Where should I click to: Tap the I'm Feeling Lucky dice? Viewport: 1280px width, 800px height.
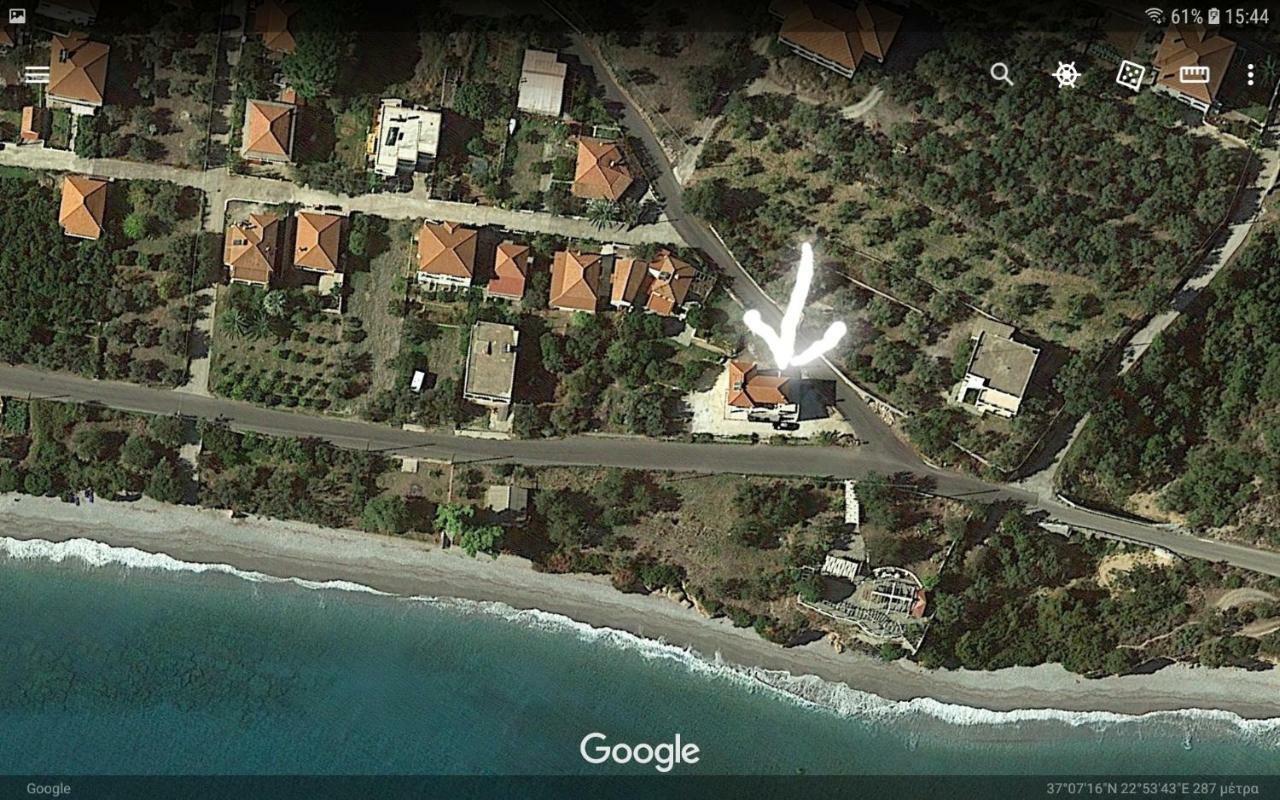click(x=1130, y=75)
